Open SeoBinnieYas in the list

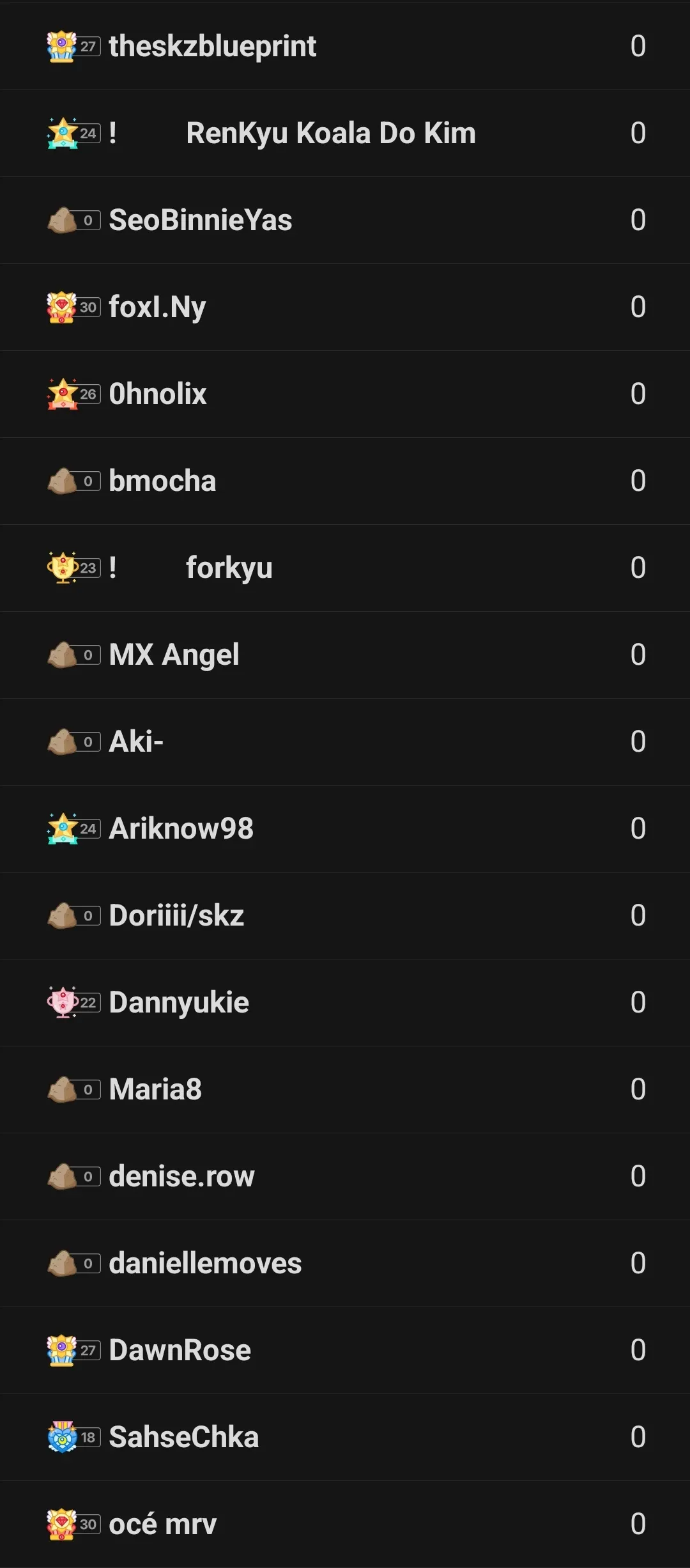(x=201, y=220)
